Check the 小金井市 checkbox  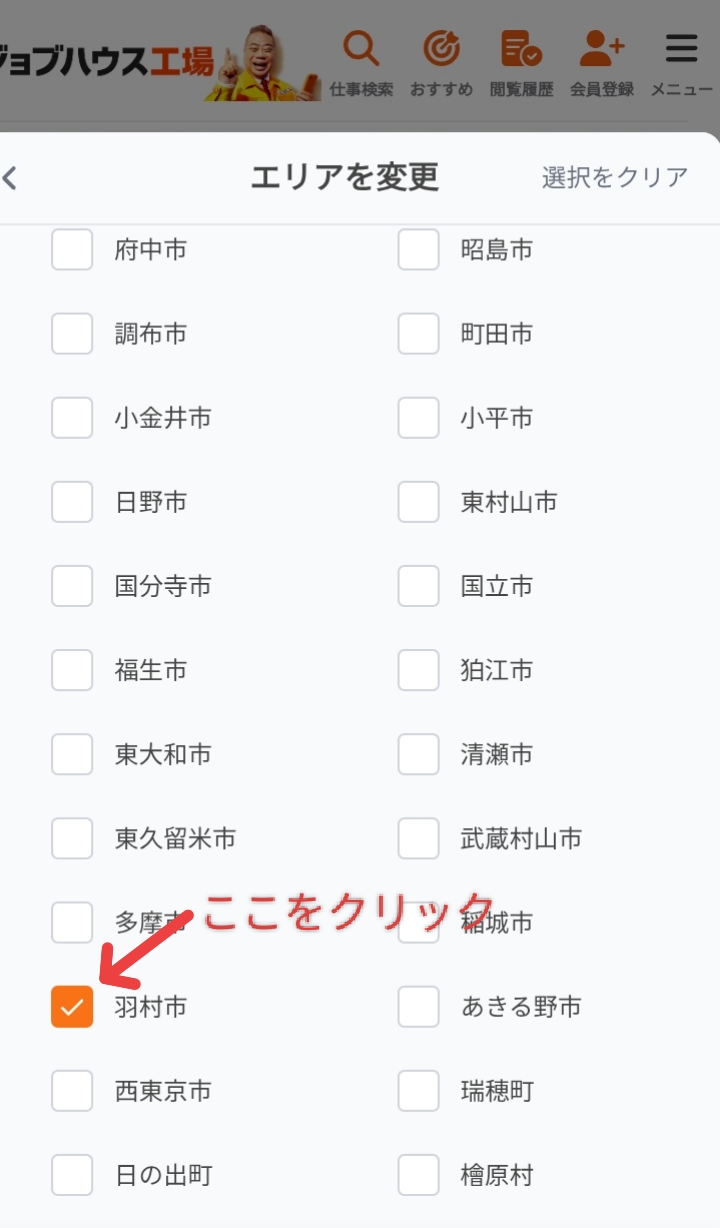(72, 417)
